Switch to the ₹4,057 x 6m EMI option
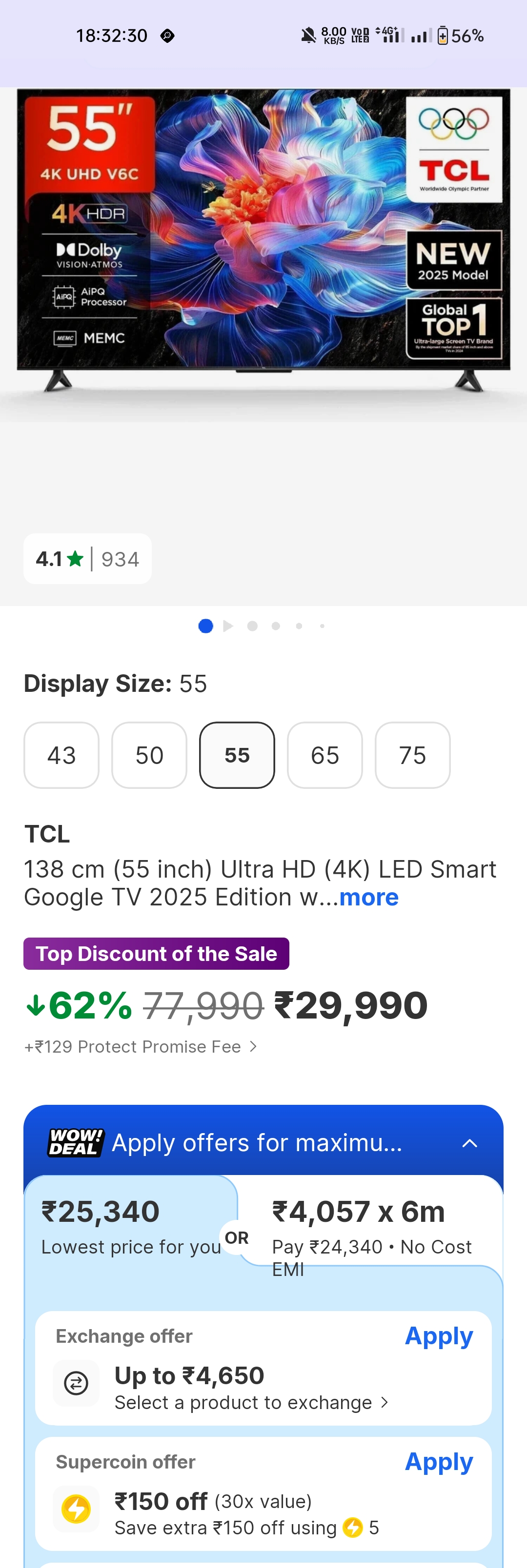Screen dimensions: 527x1568 372,1230
